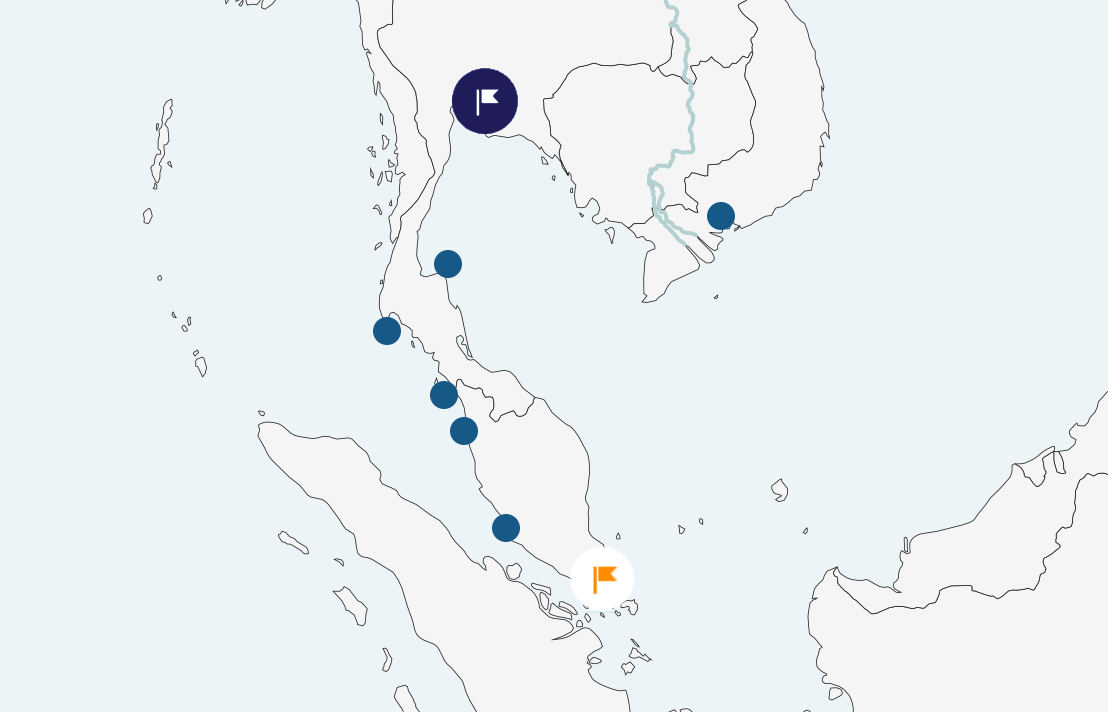The width and height of the screenshot is (1108, 712).
Task: Select the orange flag end marker
Action: 603,579
